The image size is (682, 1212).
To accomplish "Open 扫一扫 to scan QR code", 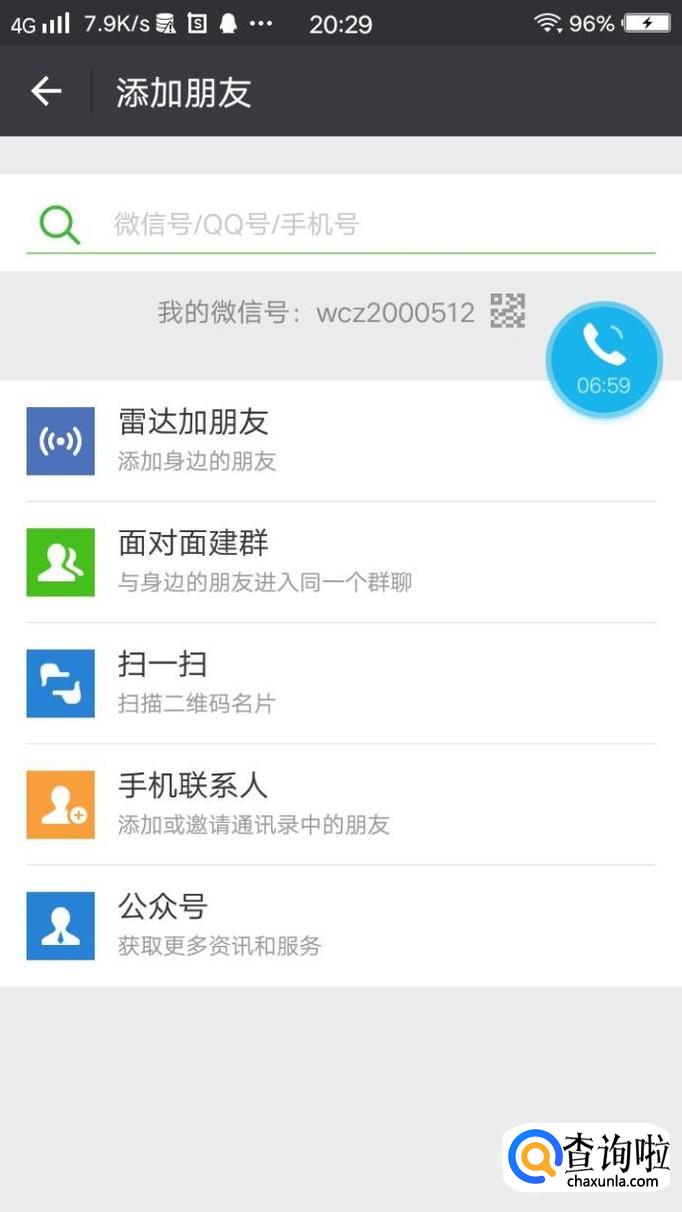I will pyautogui.click(x=340, y=683).
